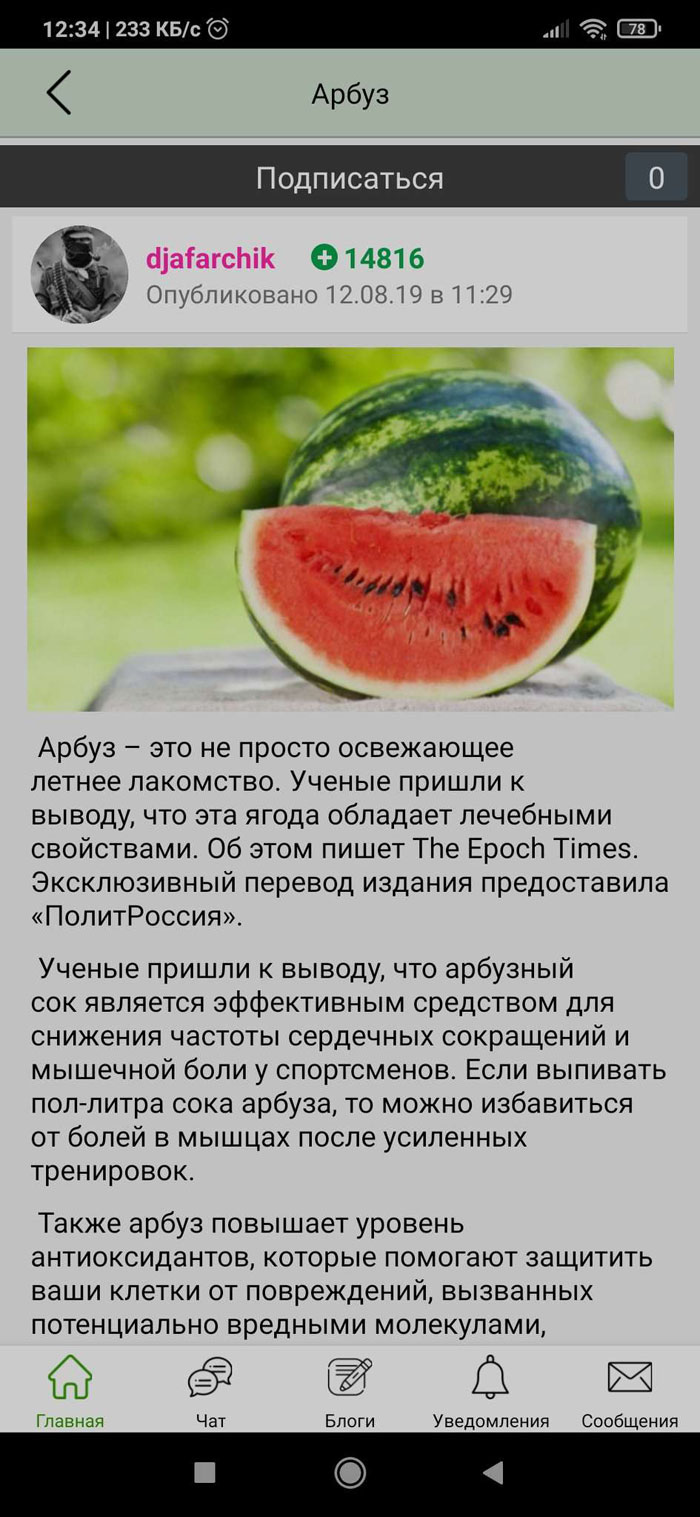The image size is (700, 1517).
Task: Tap the system back button
Action: (492, 1472)
